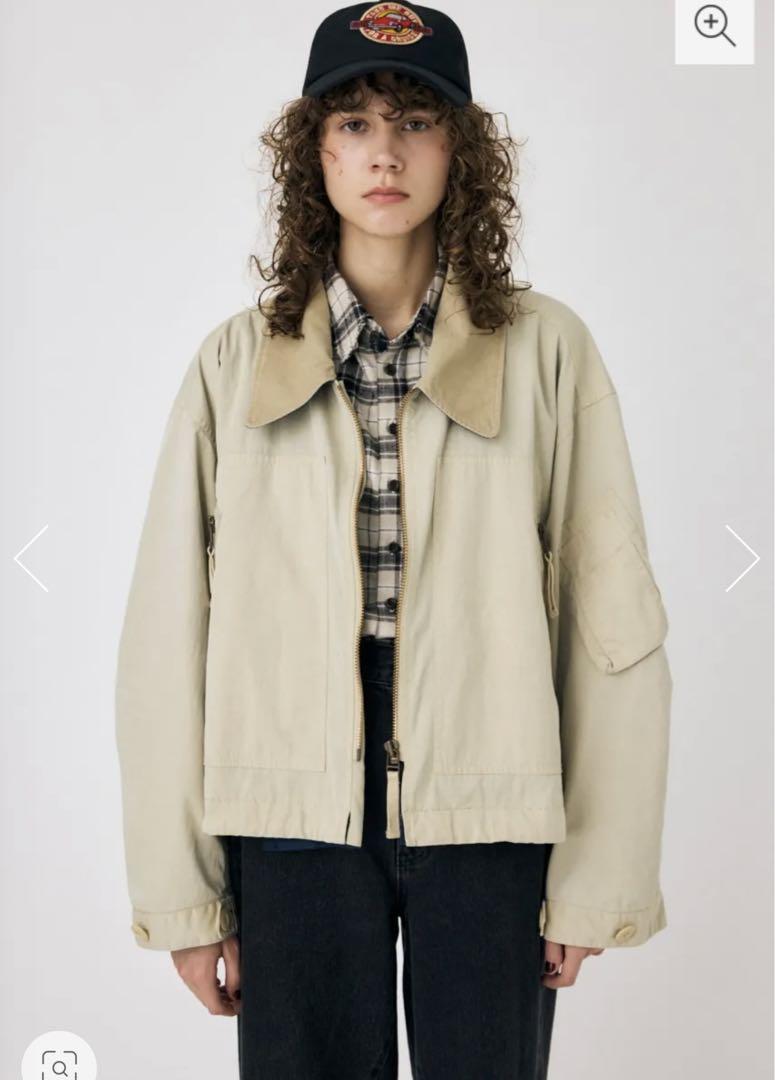Zoom into the product image

coord(714,27)
